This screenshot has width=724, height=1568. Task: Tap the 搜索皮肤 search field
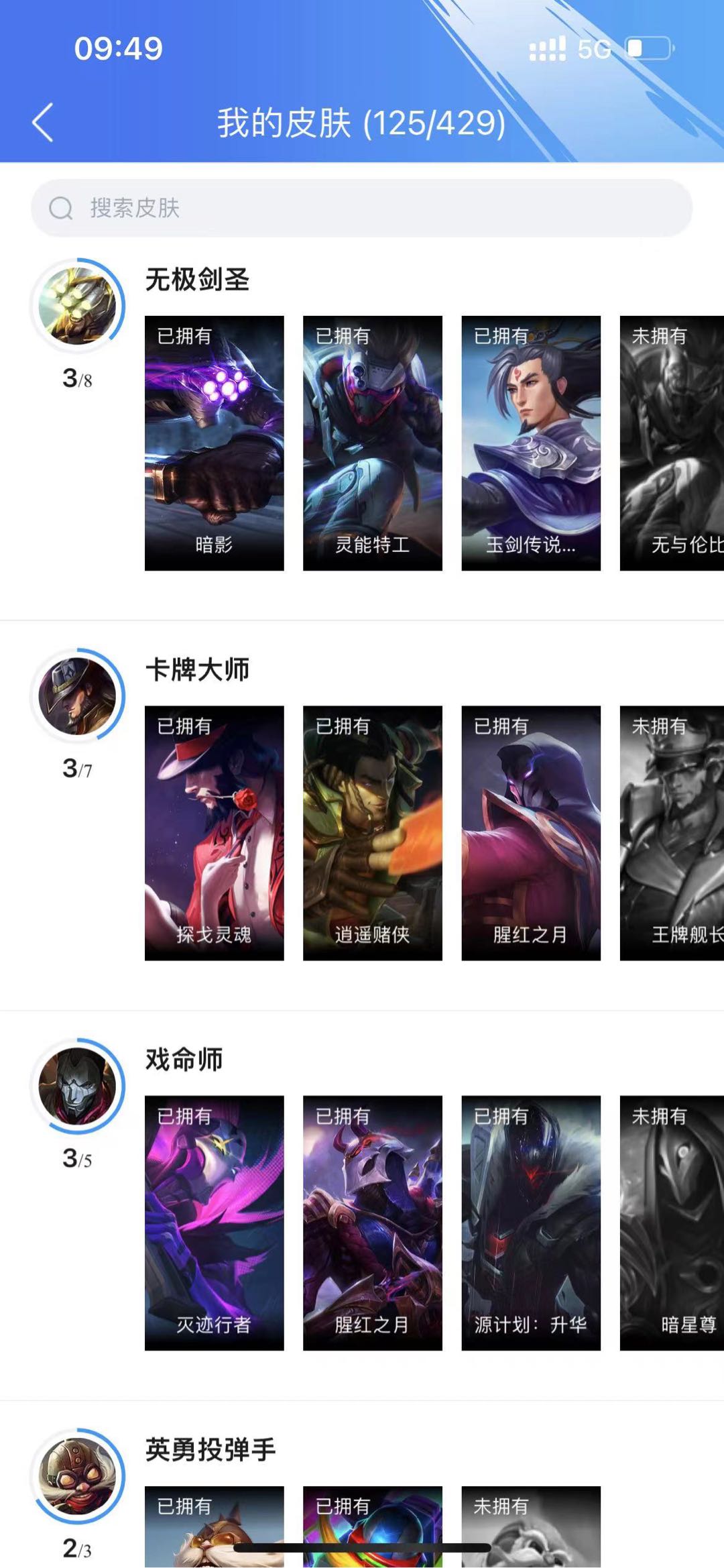(362, 208)
